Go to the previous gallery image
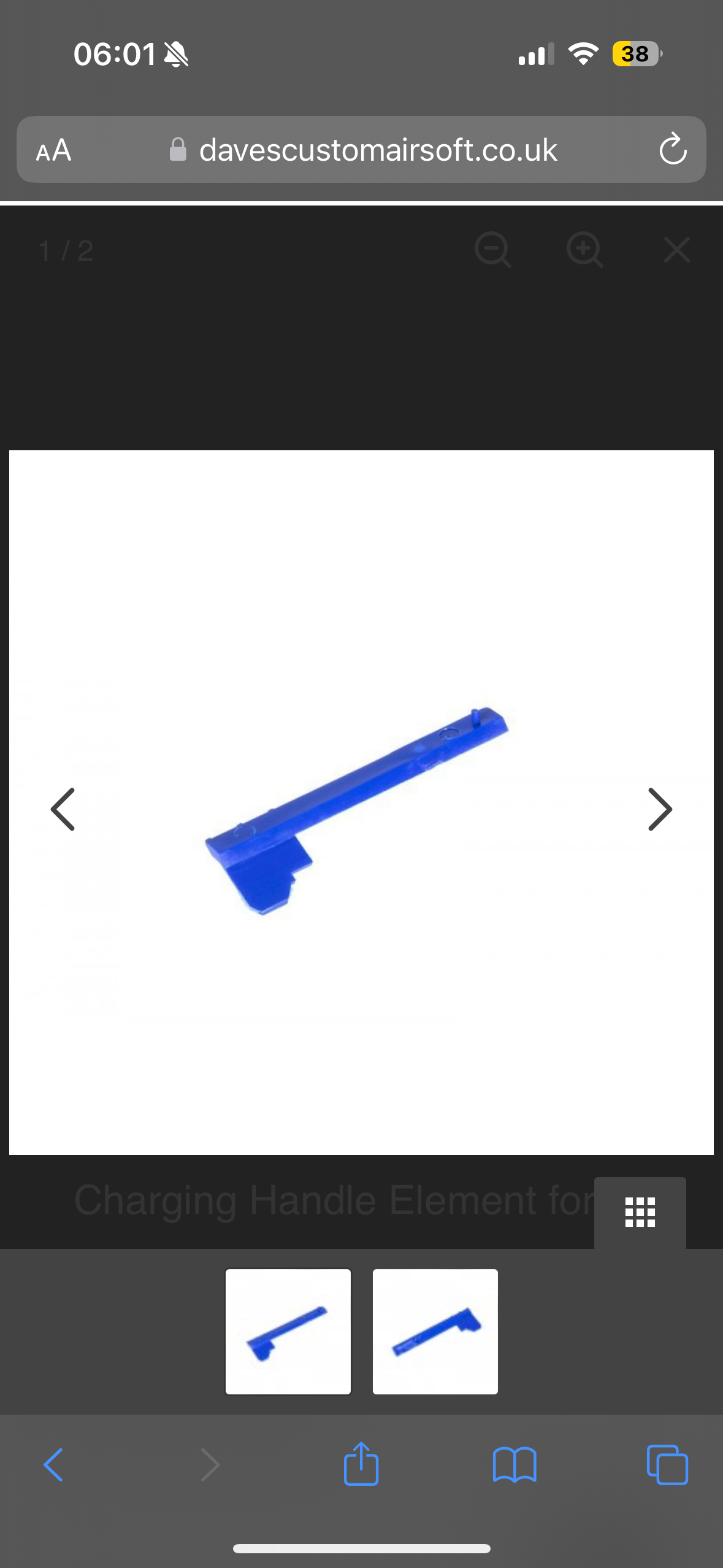This screenshot has width=723, height=1568. (x=63, y=809)
